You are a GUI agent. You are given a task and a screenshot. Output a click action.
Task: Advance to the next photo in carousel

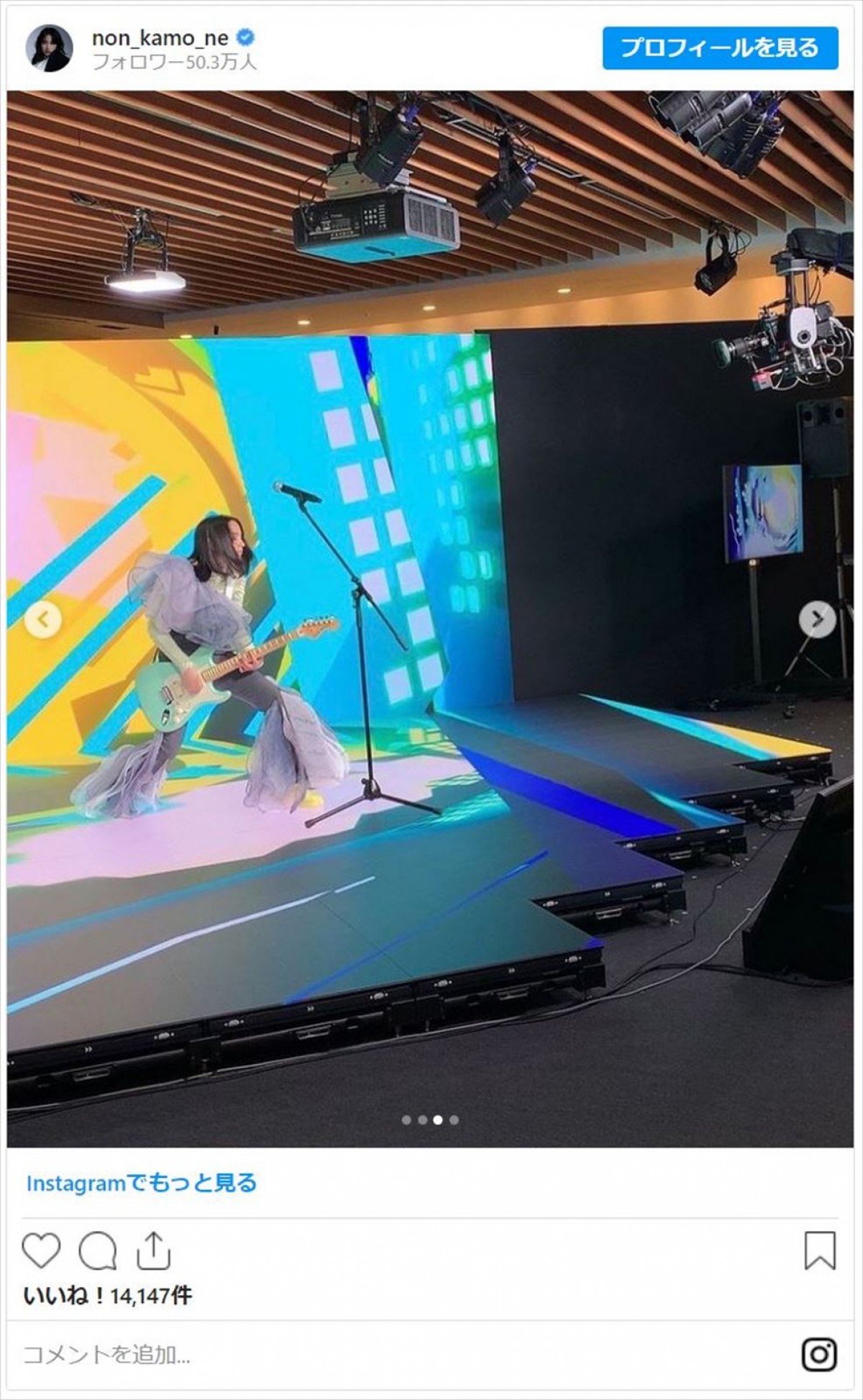click(x=817, y=619)
